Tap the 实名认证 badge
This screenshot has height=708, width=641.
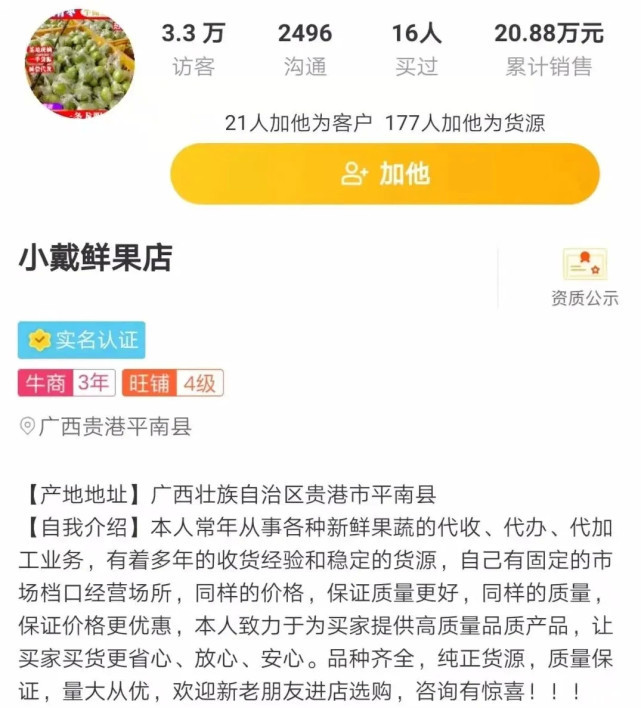click(x=82, y=340)
